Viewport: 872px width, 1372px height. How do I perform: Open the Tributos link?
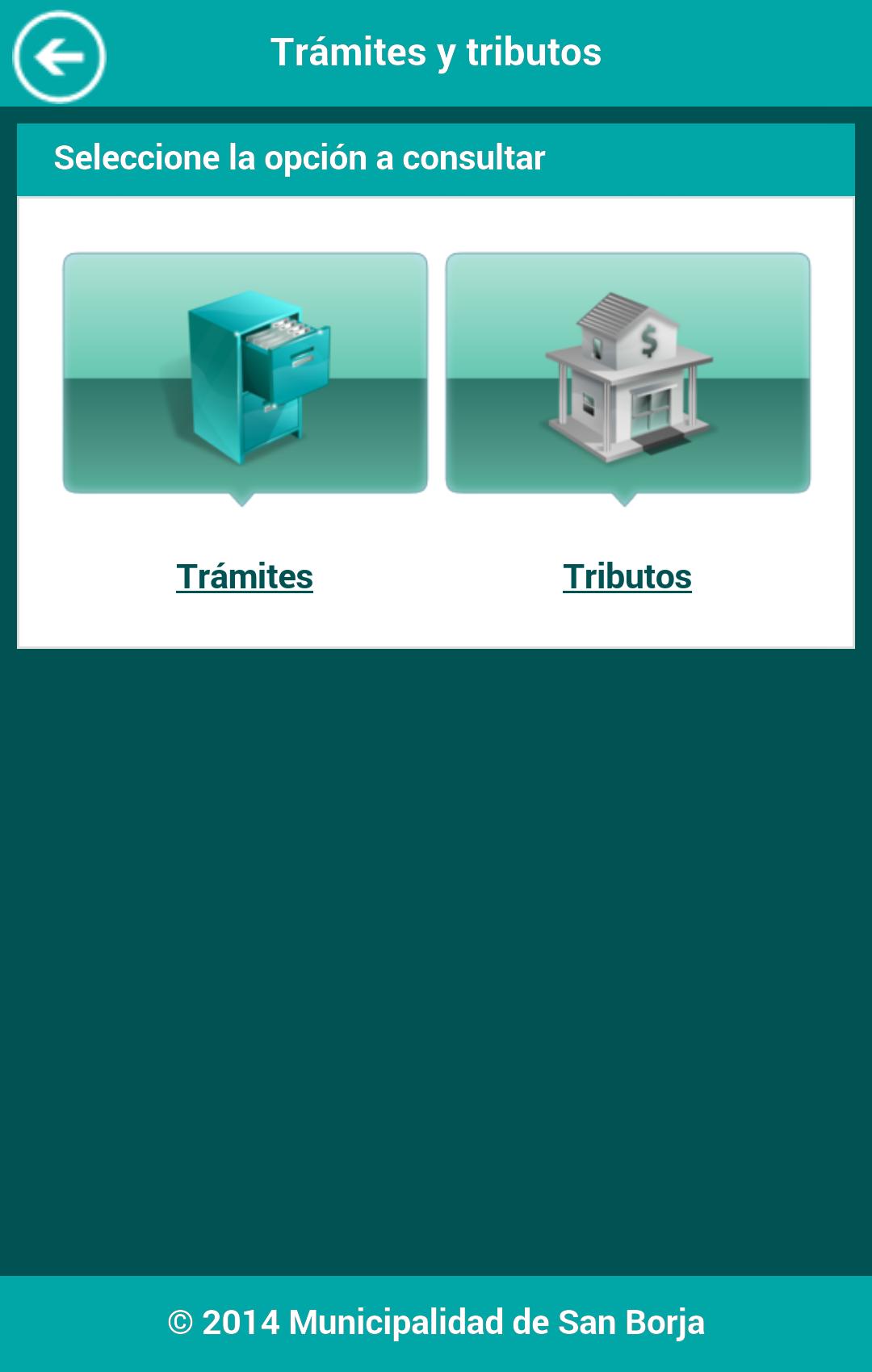pyautogui.click(x=627, y=576)
